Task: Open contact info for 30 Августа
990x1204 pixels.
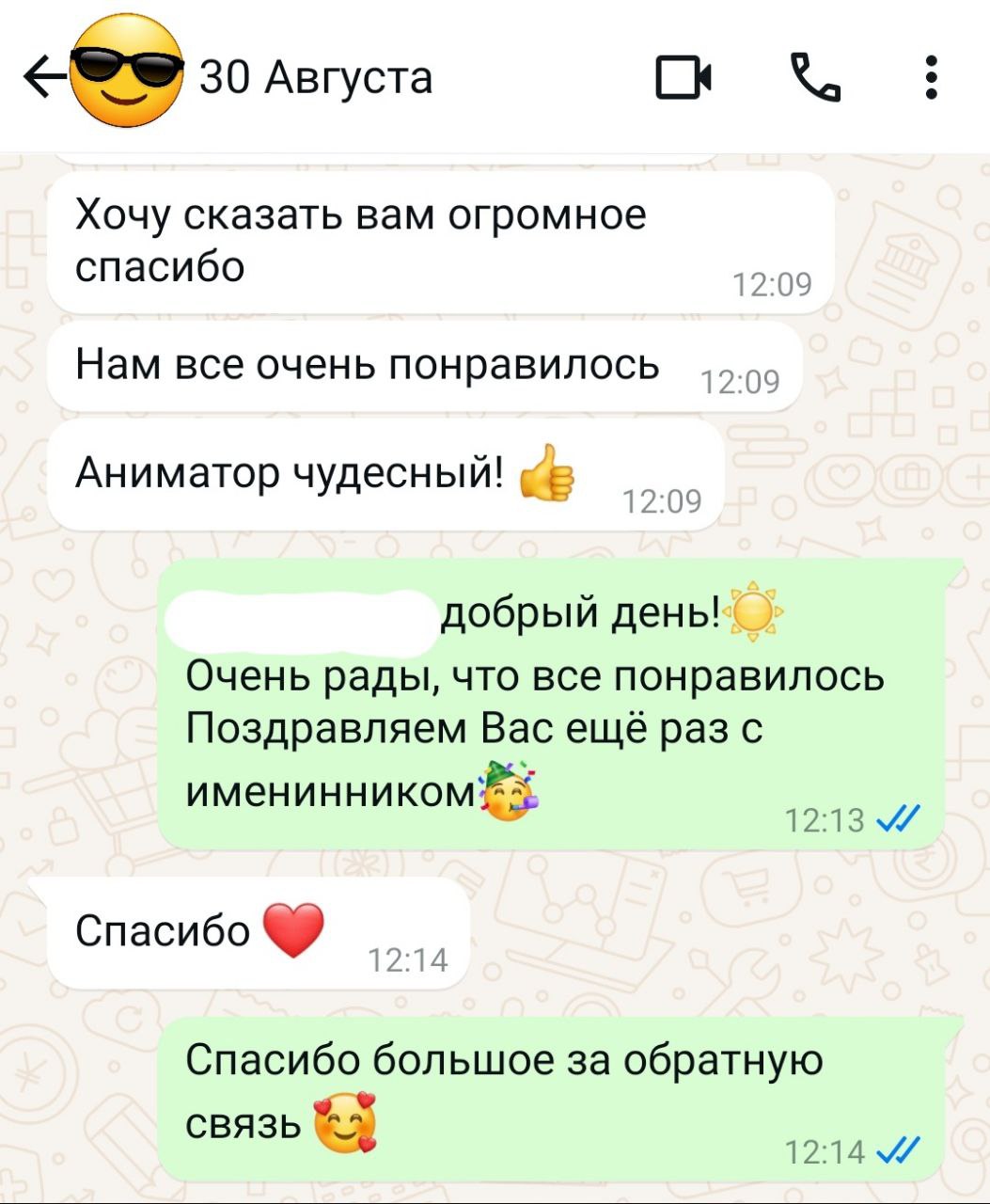Action: [316, 77]
